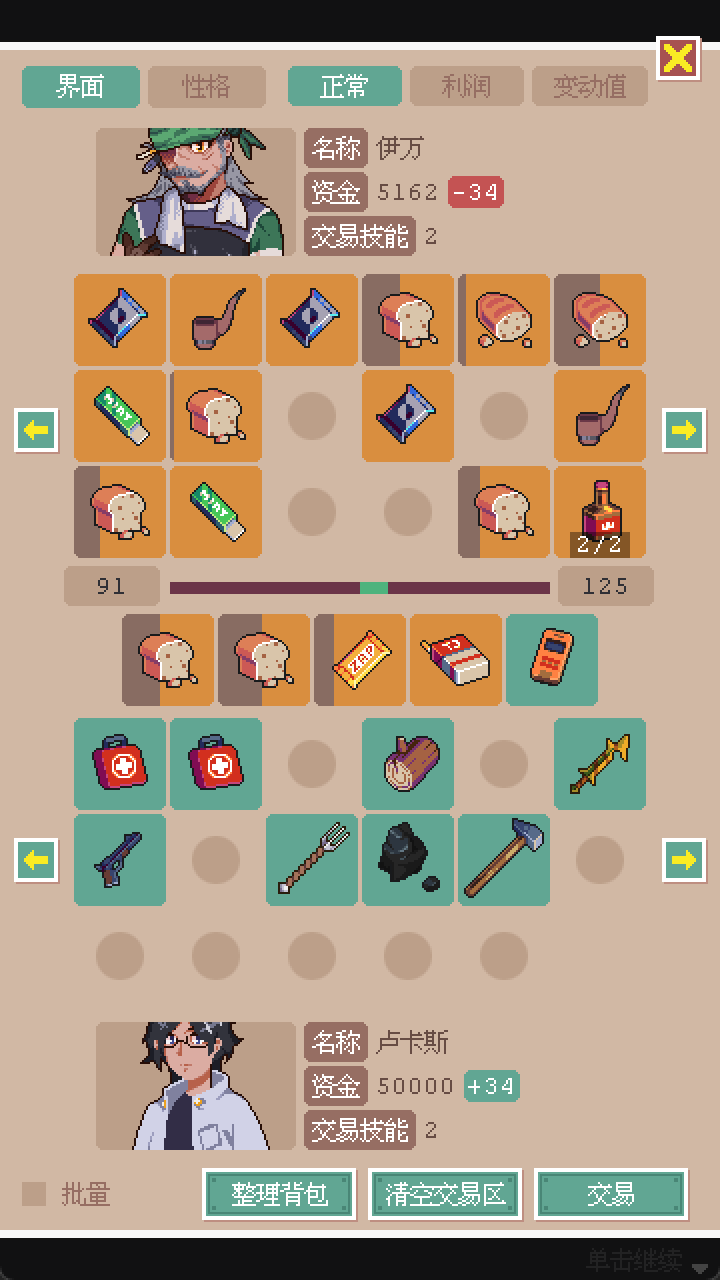Select the whiskey bottle marked 2/2

point(600,512)
